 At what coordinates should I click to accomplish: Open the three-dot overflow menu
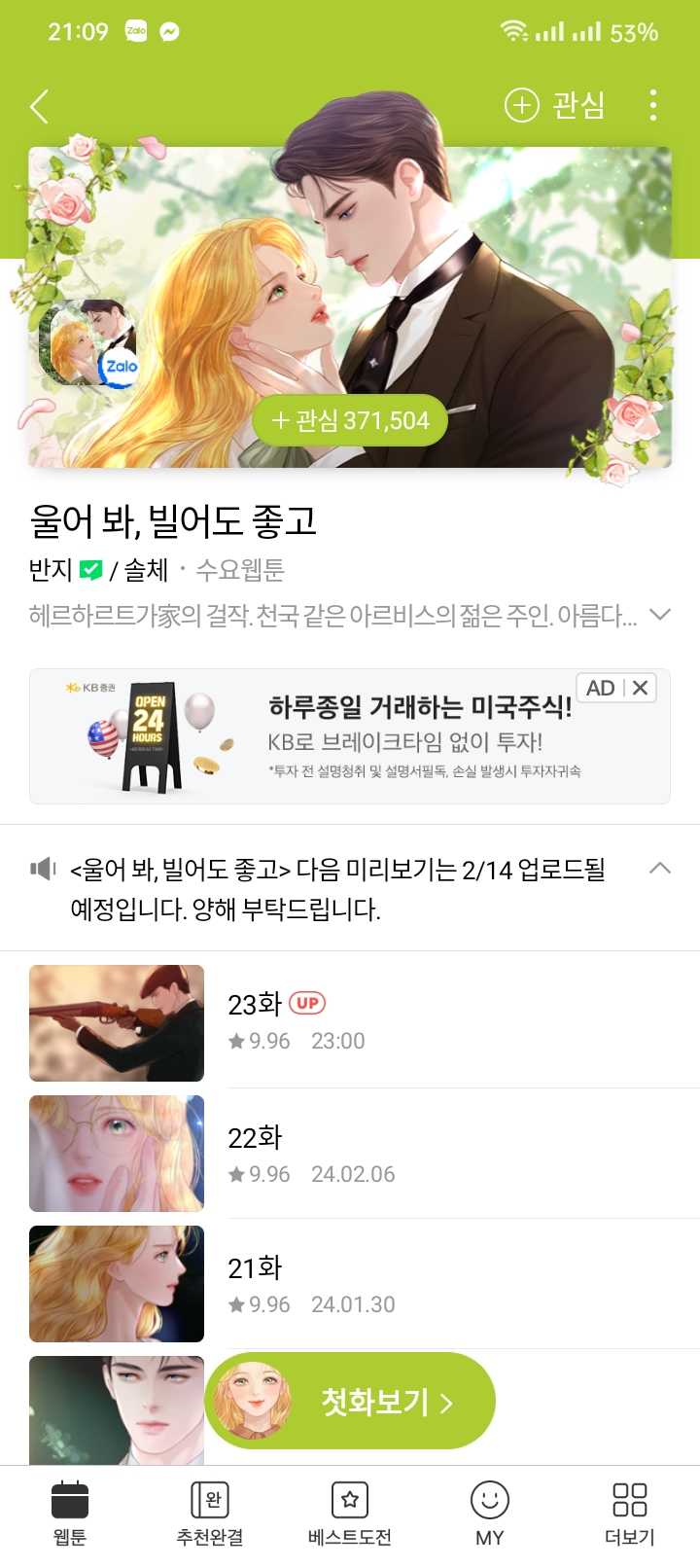[x=652, y=105]
